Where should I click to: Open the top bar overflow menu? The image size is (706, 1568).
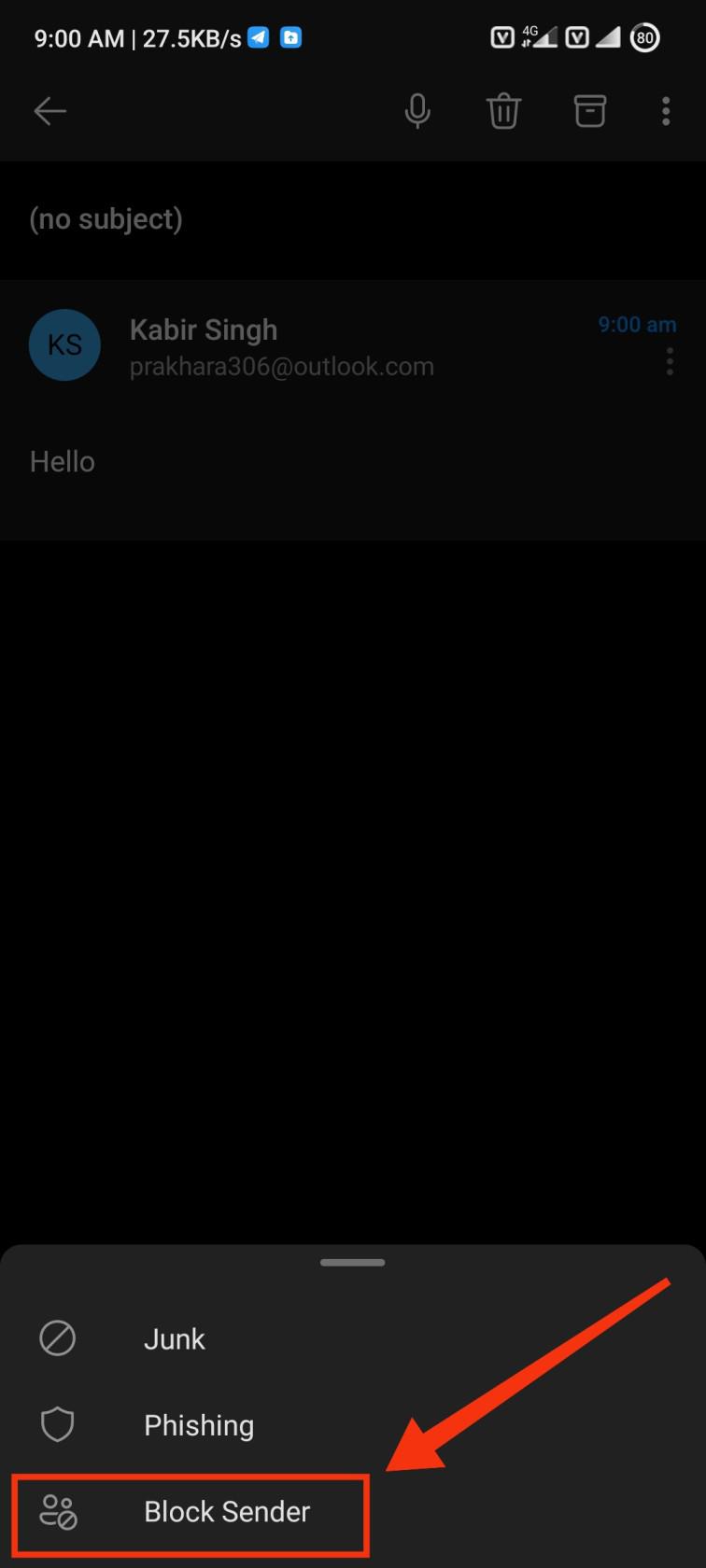point(666,112)
